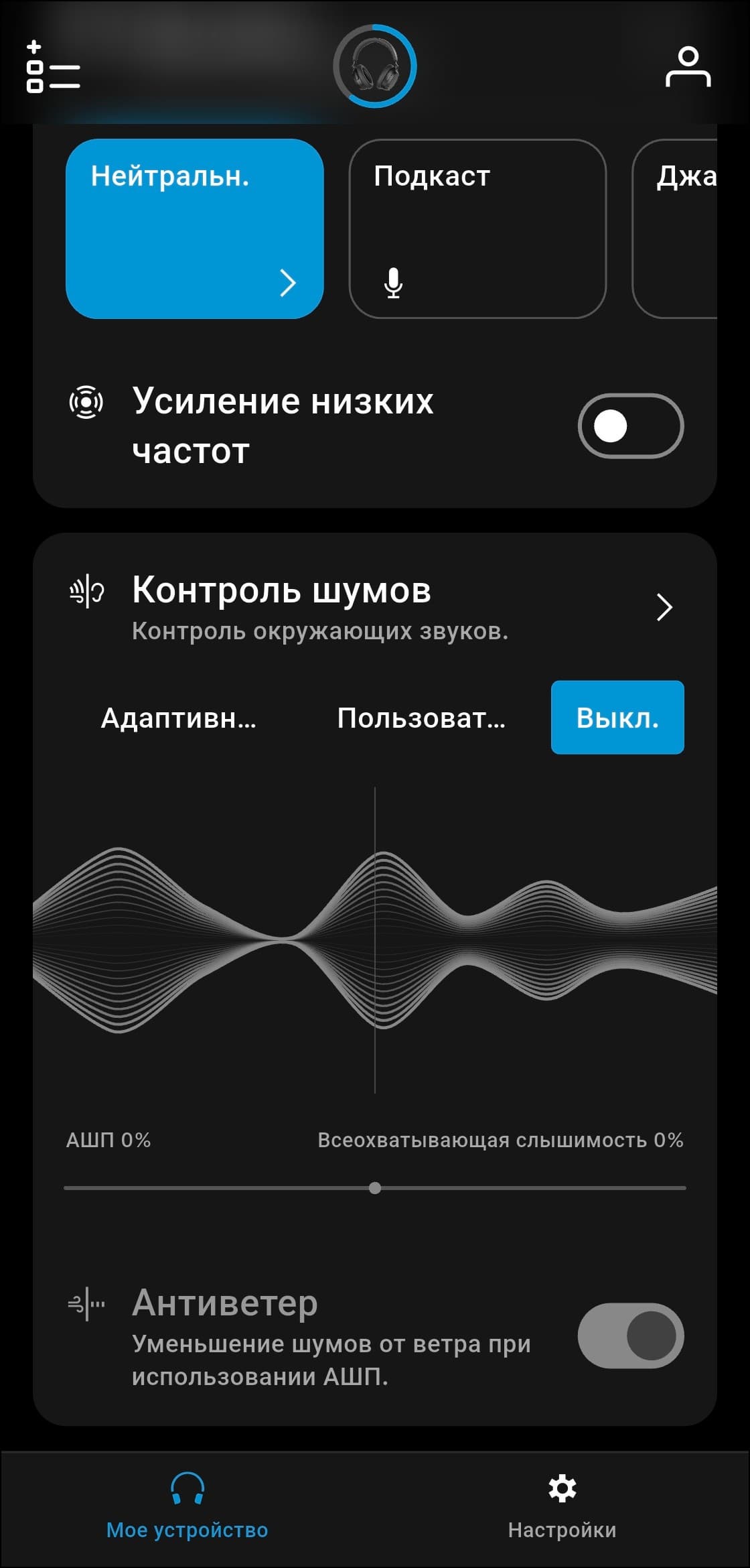750x1568 pixels.
Task: Toggle Усиление низких частот switch
Action: tap(630, 426)
